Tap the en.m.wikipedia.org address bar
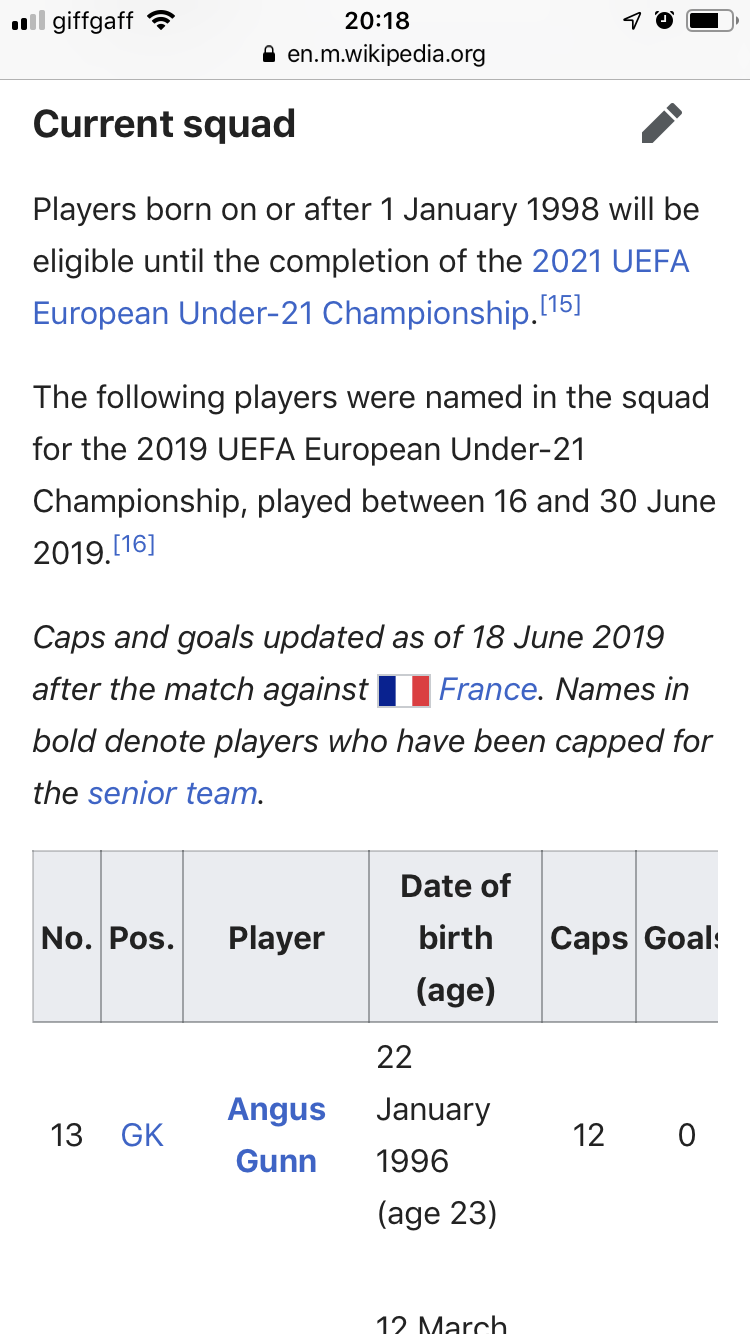The image size is (750, 1334). 375,54
